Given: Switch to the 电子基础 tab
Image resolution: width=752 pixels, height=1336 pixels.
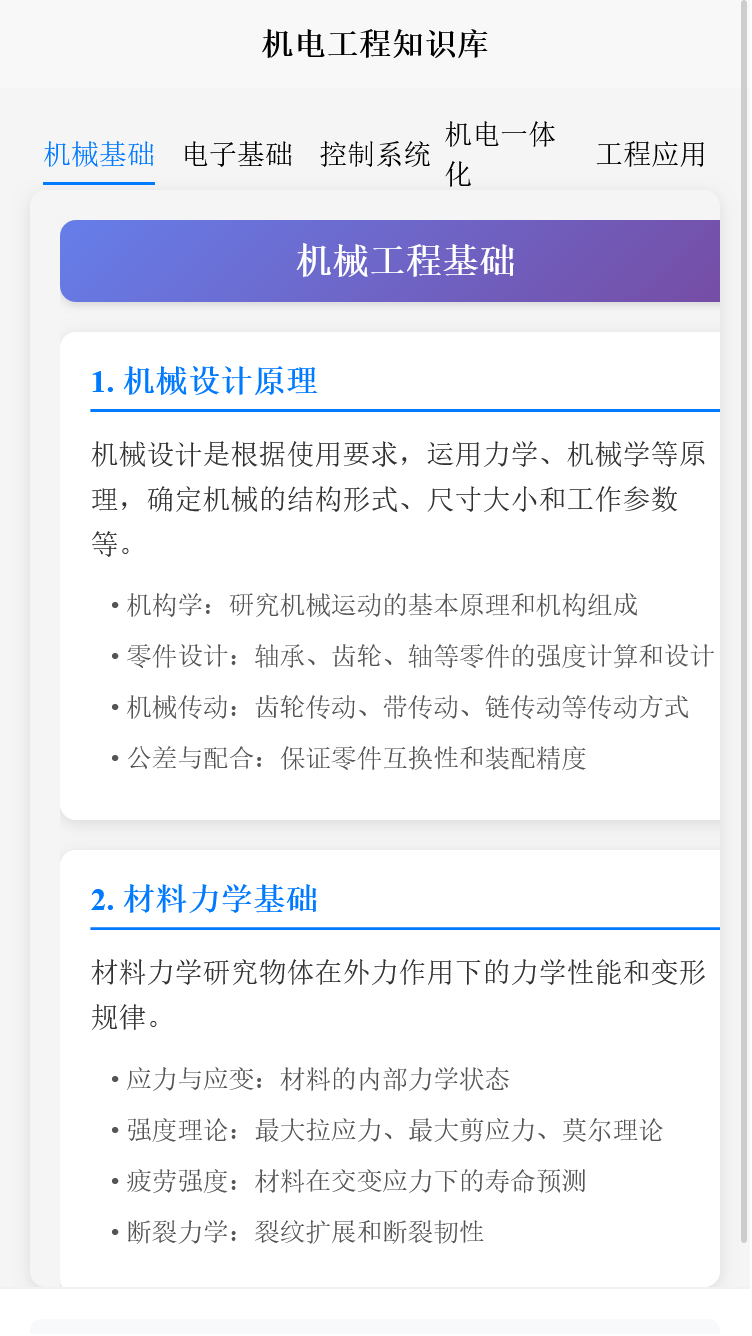Looking at the screenshot, I should point(237,154).
